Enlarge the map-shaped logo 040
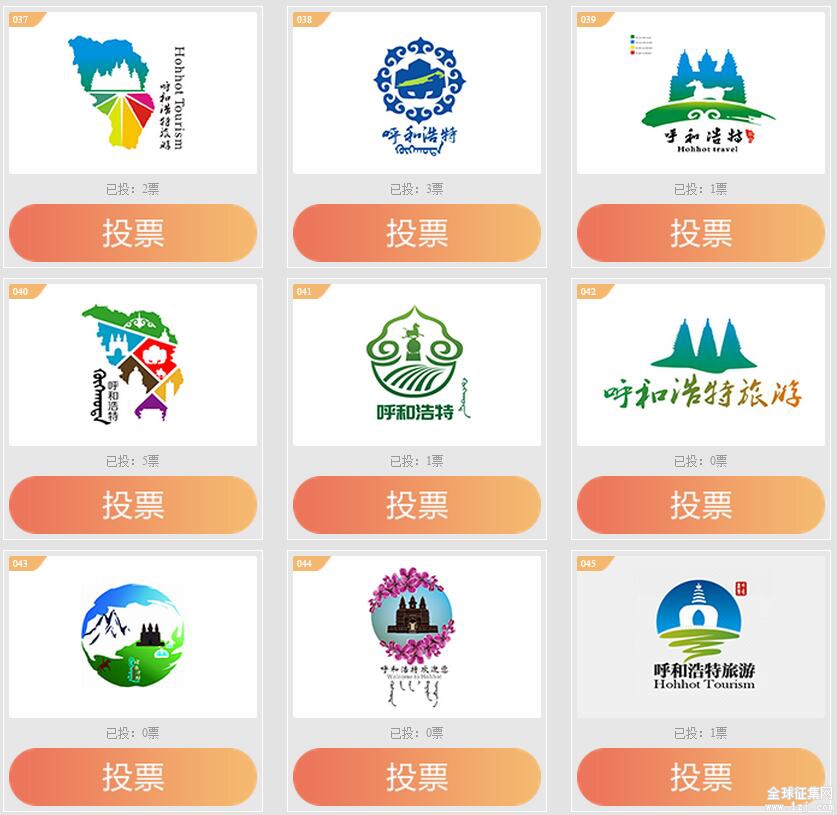Viewport: 837px width, 815px height. pyautogui.click(x=133, y=364)
